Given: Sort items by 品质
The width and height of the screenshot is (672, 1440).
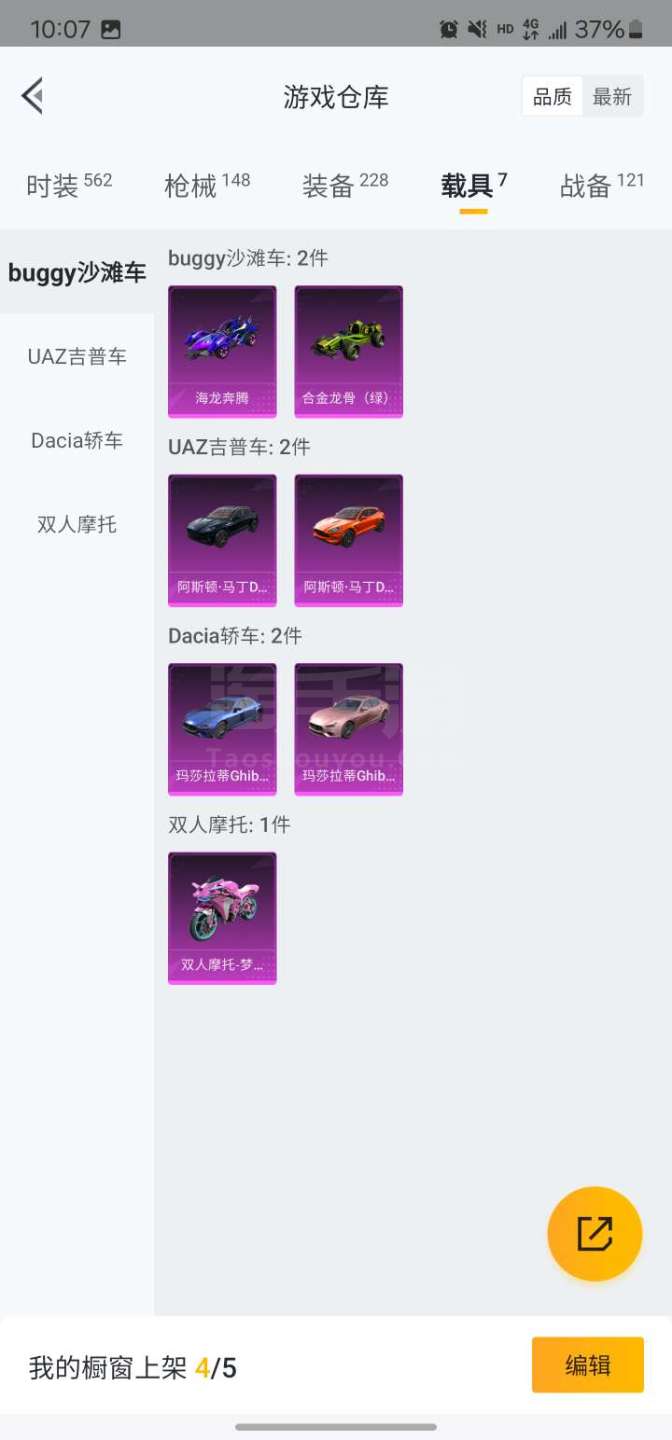Looking at the screenshot, I should [552, 97].
